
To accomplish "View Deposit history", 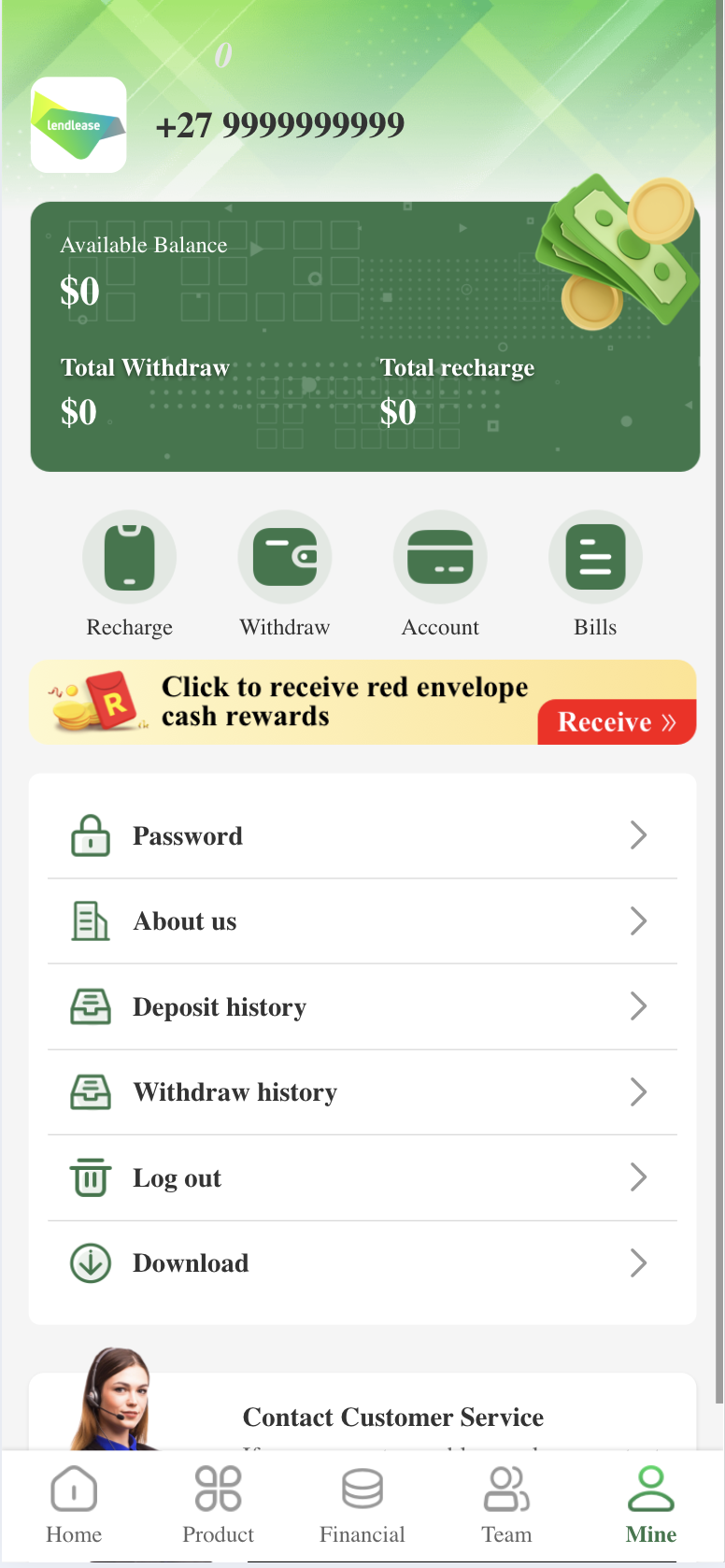I will point(362,1006).
